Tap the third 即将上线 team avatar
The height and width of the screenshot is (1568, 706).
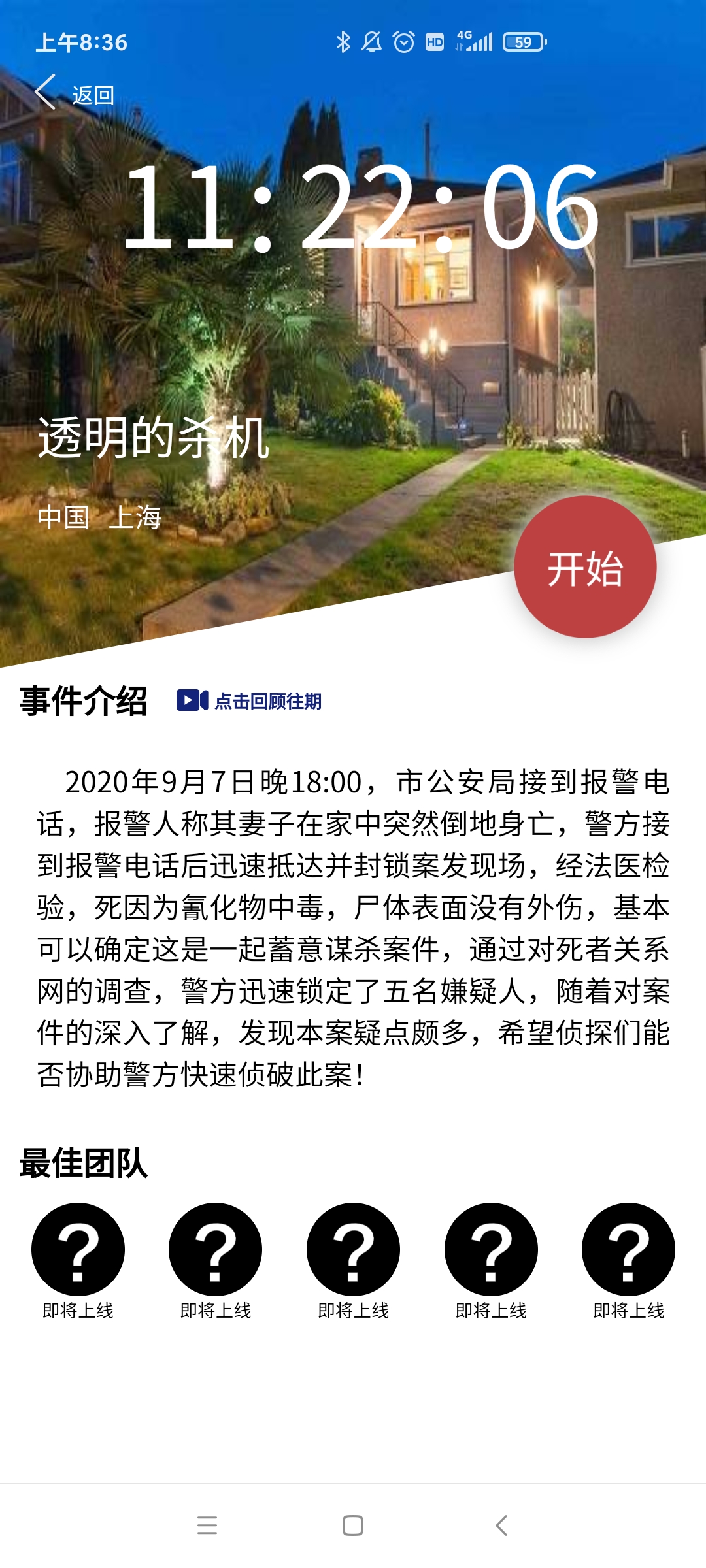coord(353,1248)
